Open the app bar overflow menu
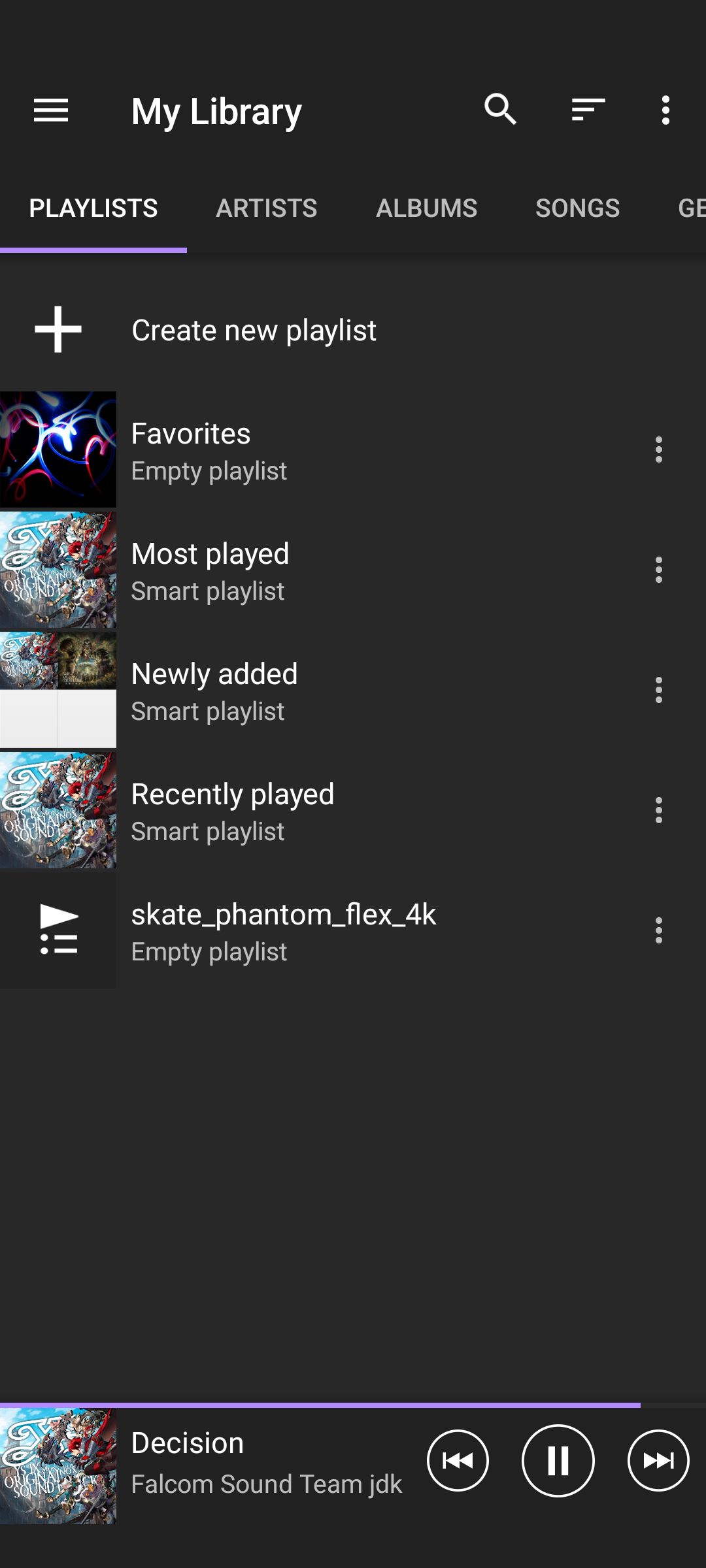Viewport: 706px width, 1568px height. (665, 110)
